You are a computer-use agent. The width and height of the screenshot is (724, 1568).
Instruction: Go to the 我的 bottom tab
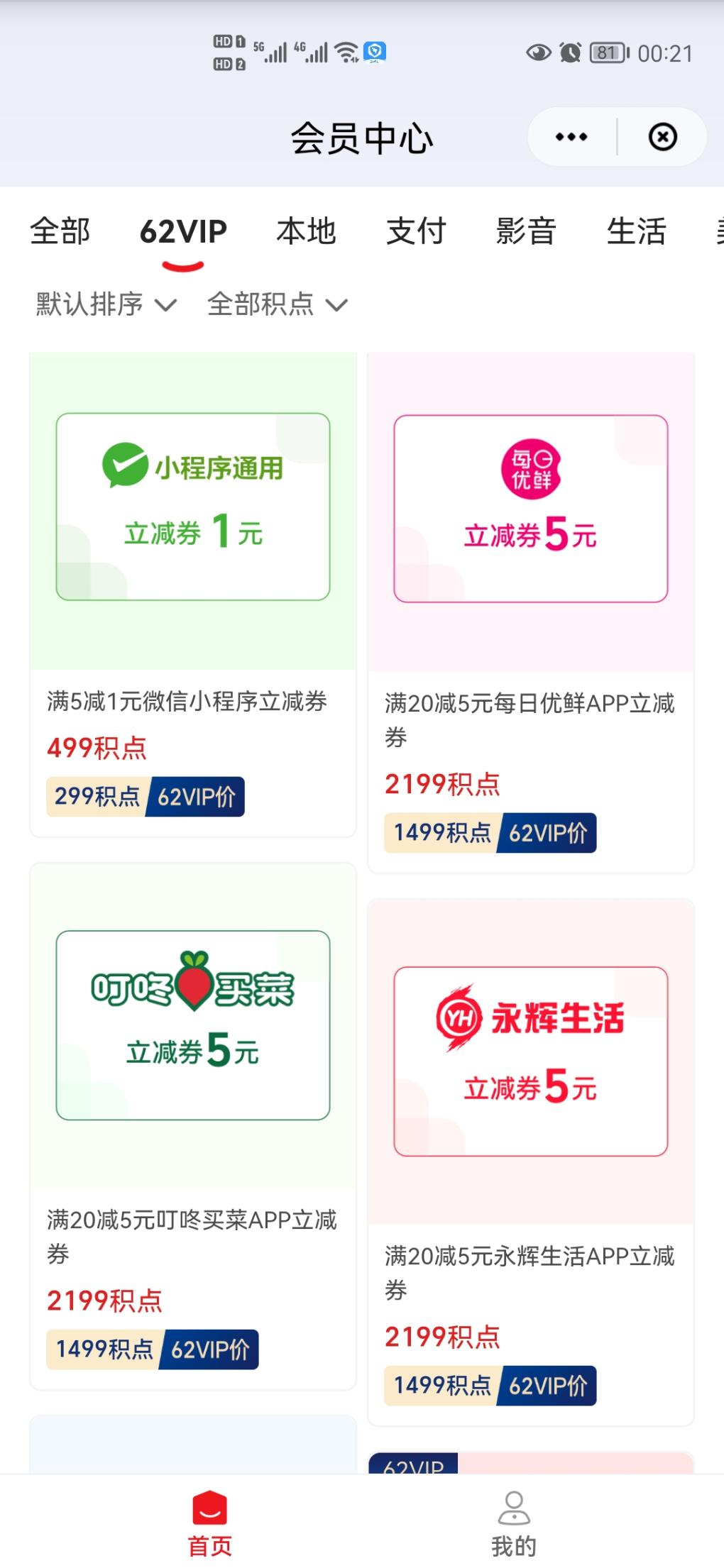tap(514, 1523)
